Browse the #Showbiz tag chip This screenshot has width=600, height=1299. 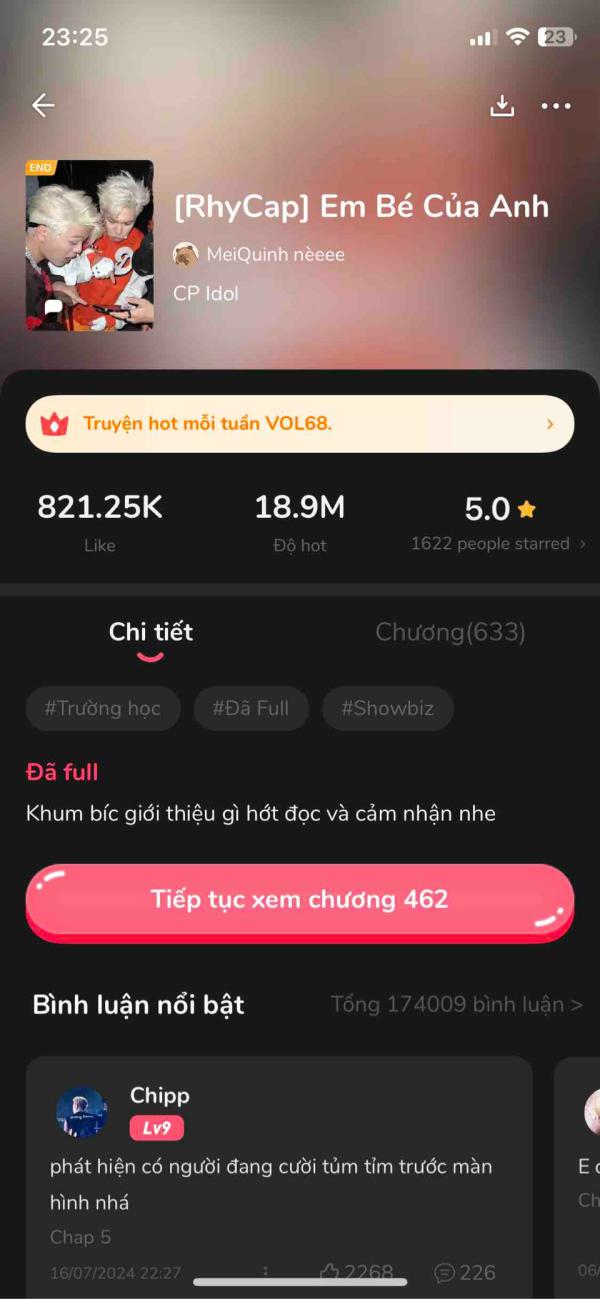click(x=387, y=708)
